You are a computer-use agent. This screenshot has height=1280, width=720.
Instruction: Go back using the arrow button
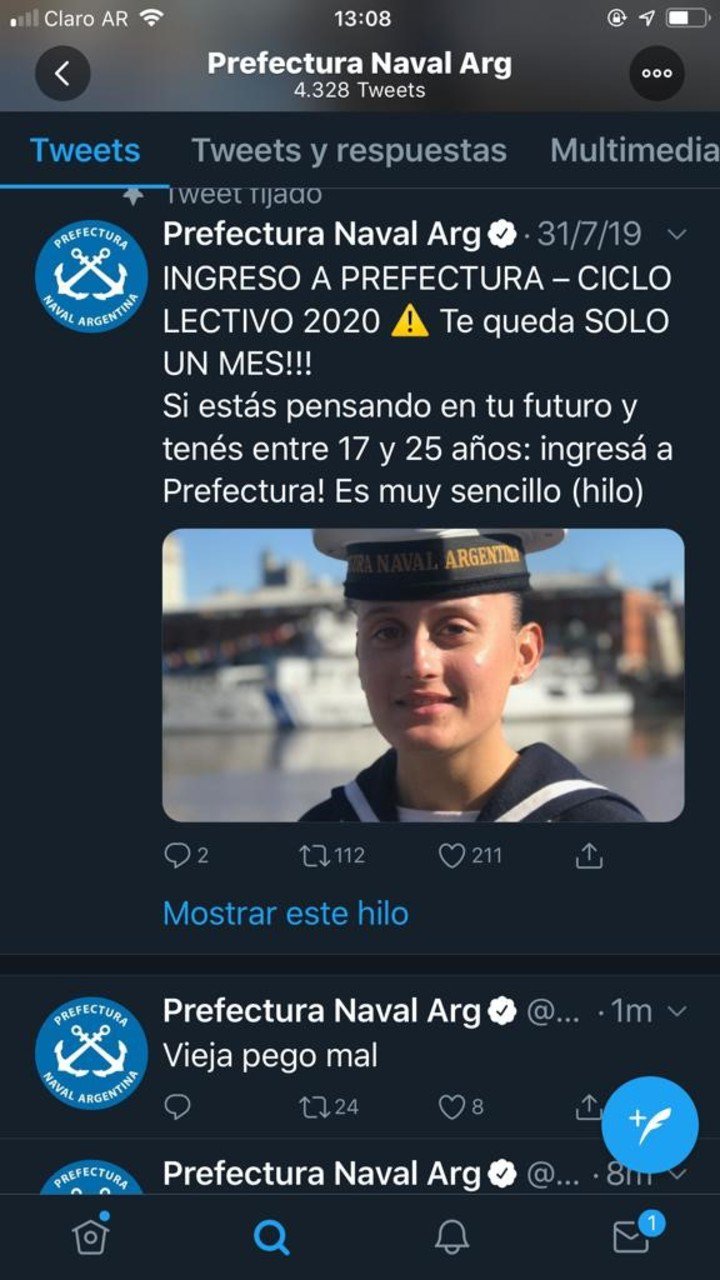pos(63,74)
